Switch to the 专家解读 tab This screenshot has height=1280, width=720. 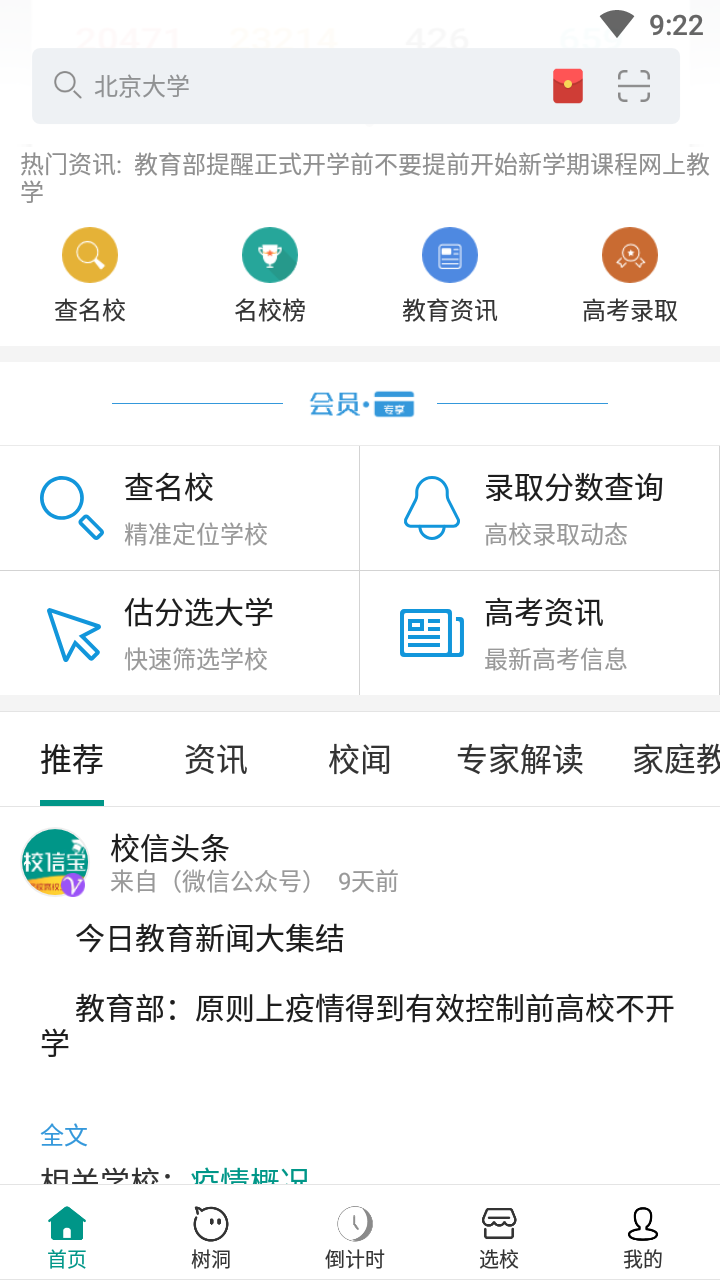520,760
